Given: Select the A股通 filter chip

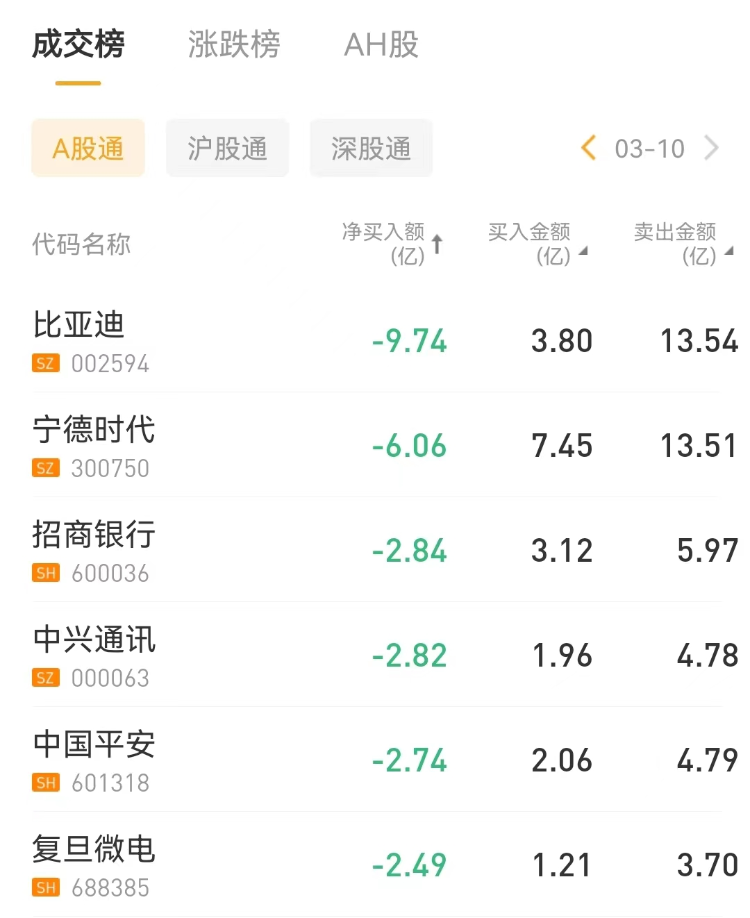Looking at the screenshot, I should point(88,149).
